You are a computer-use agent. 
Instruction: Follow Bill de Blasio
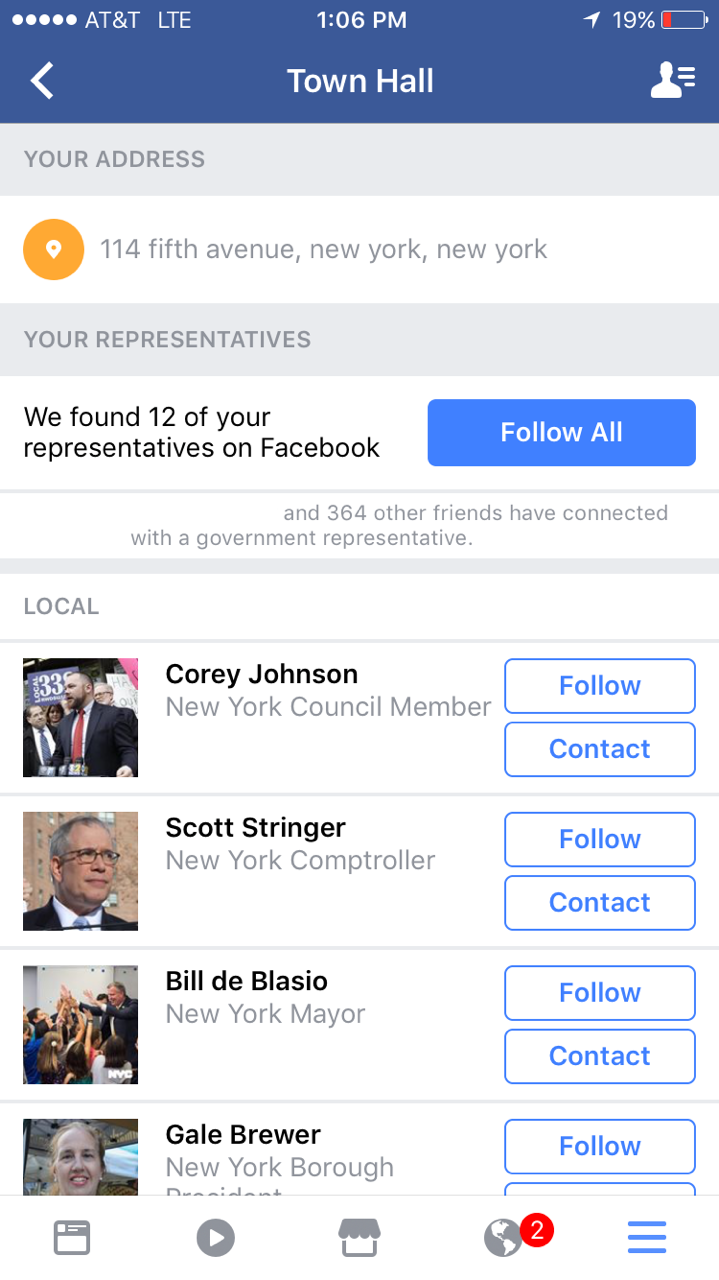click(x=600, y=993)
